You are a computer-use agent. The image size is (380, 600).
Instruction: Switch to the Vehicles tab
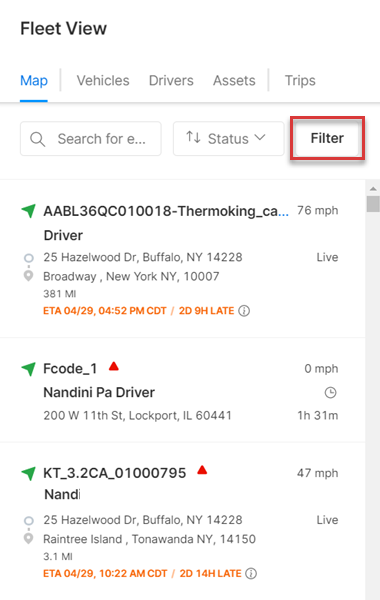(103, 80)
